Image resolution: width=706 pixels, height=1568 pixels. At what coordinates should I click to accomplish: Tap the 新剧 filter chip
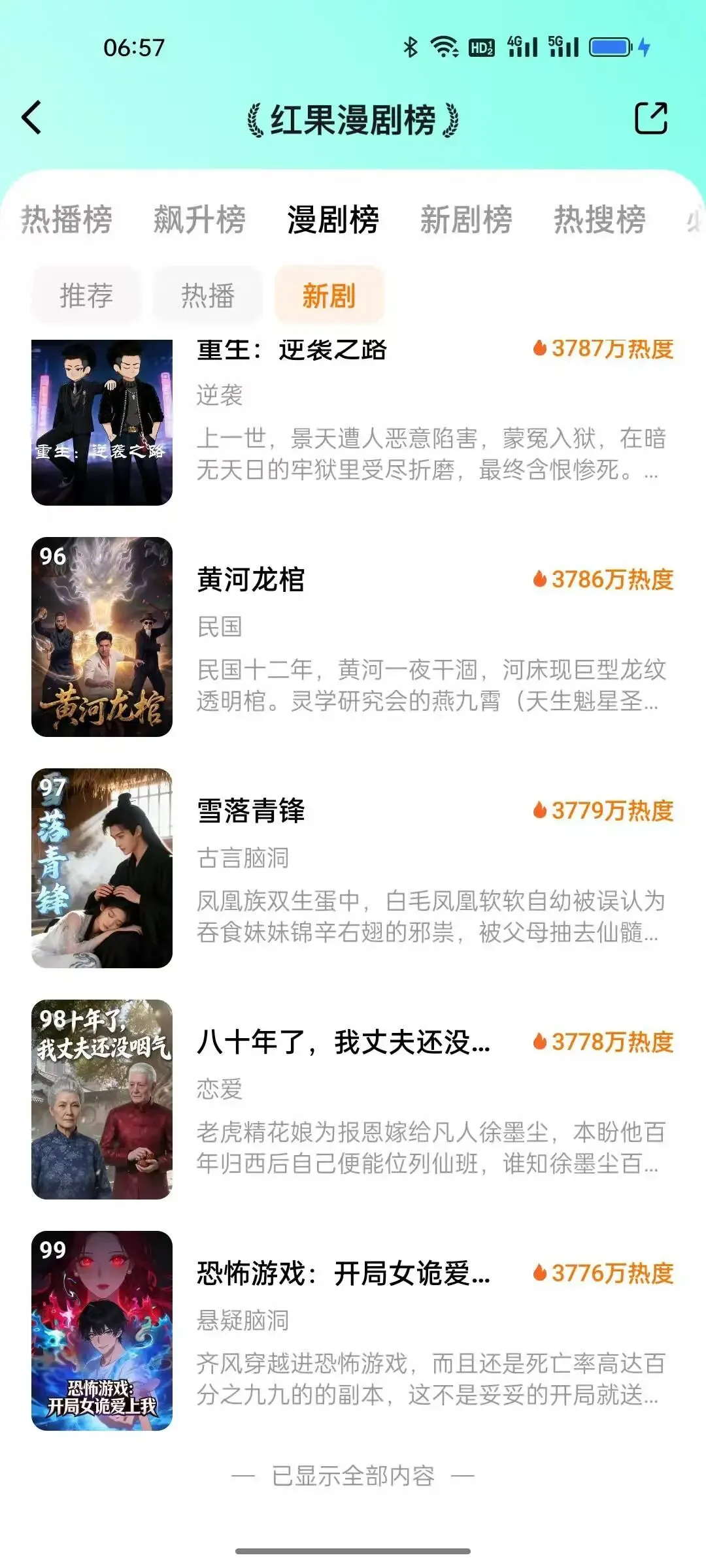click(329, 295)
